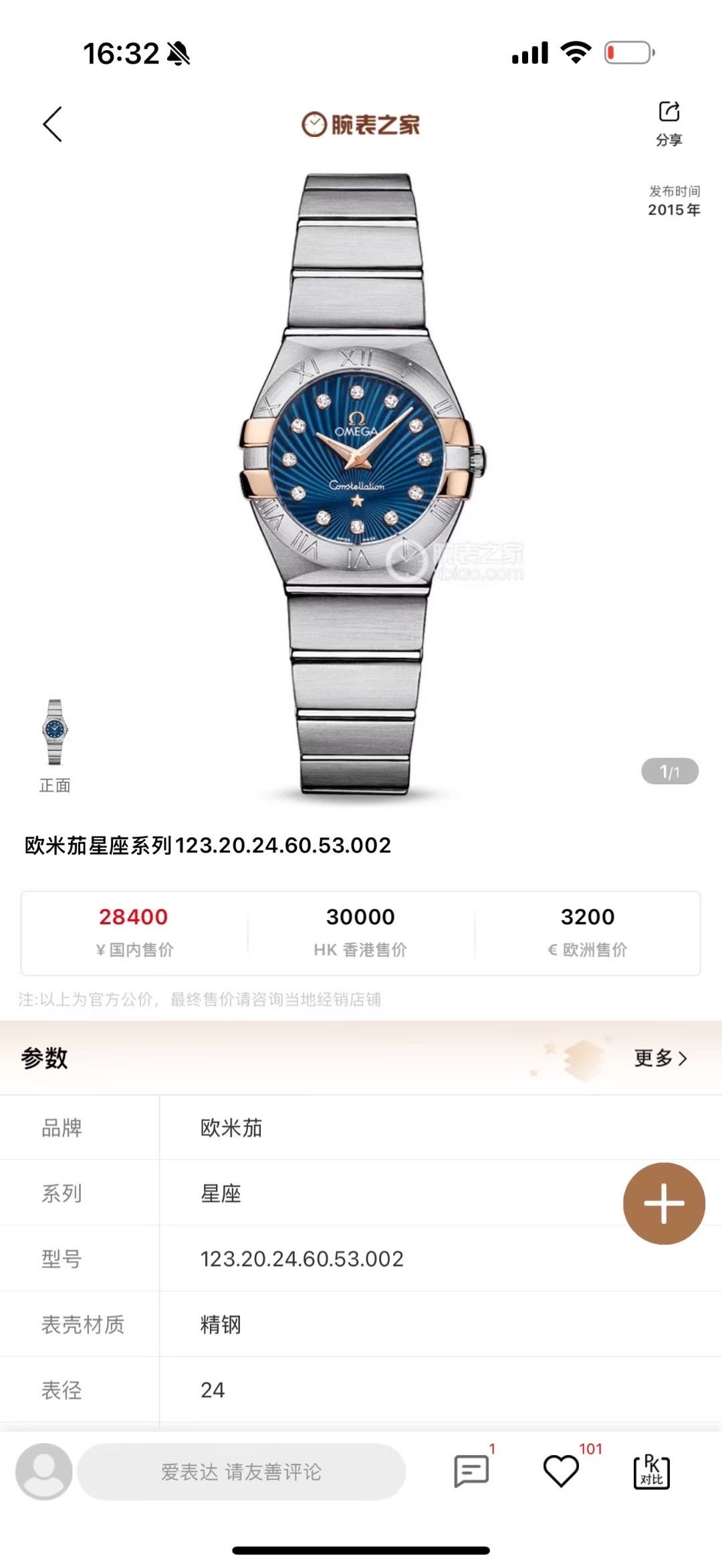
Task: Open 更多 to see all parameters
Action: [660, 1058]
